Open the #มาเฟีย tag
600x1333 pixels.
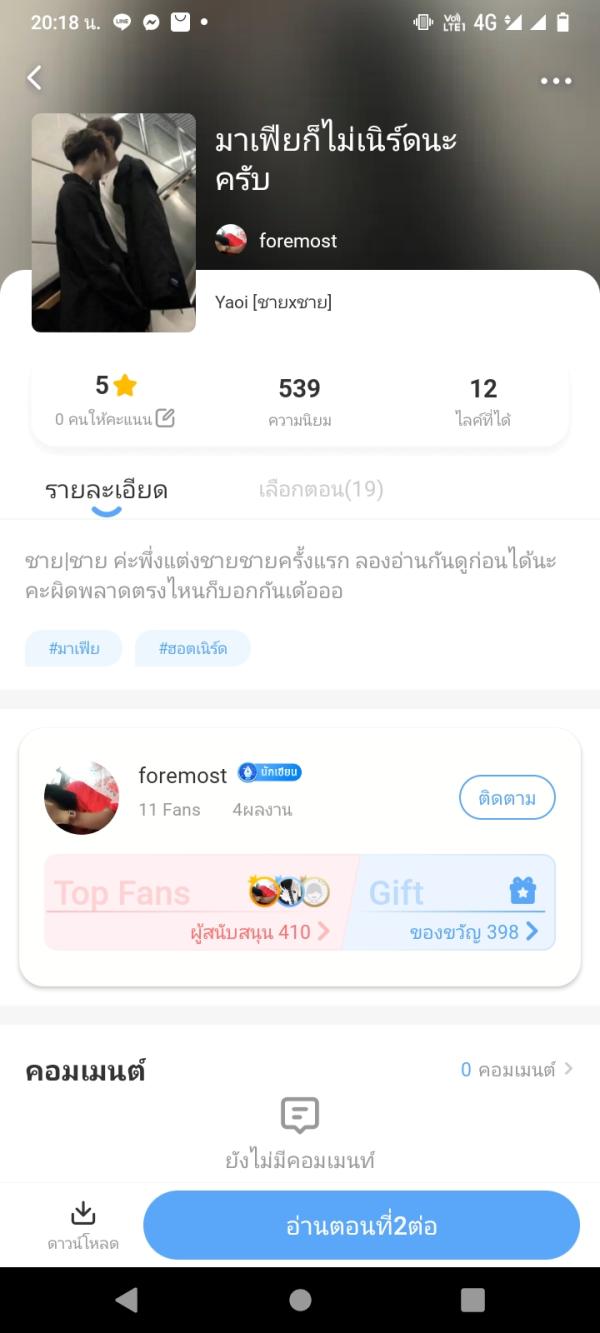pos(73,648)
